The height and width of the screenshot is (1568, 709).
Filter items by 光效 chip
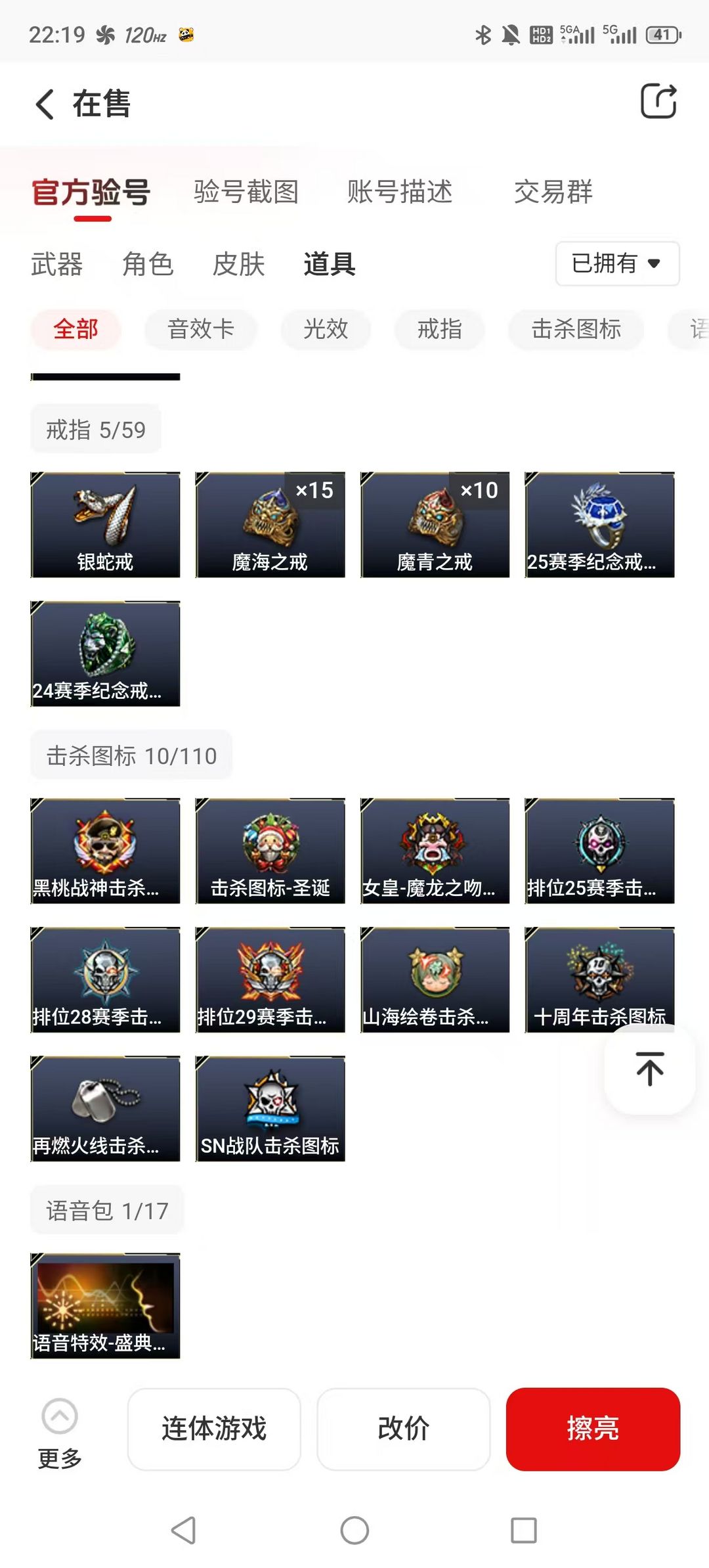click(x=326, y=329)
